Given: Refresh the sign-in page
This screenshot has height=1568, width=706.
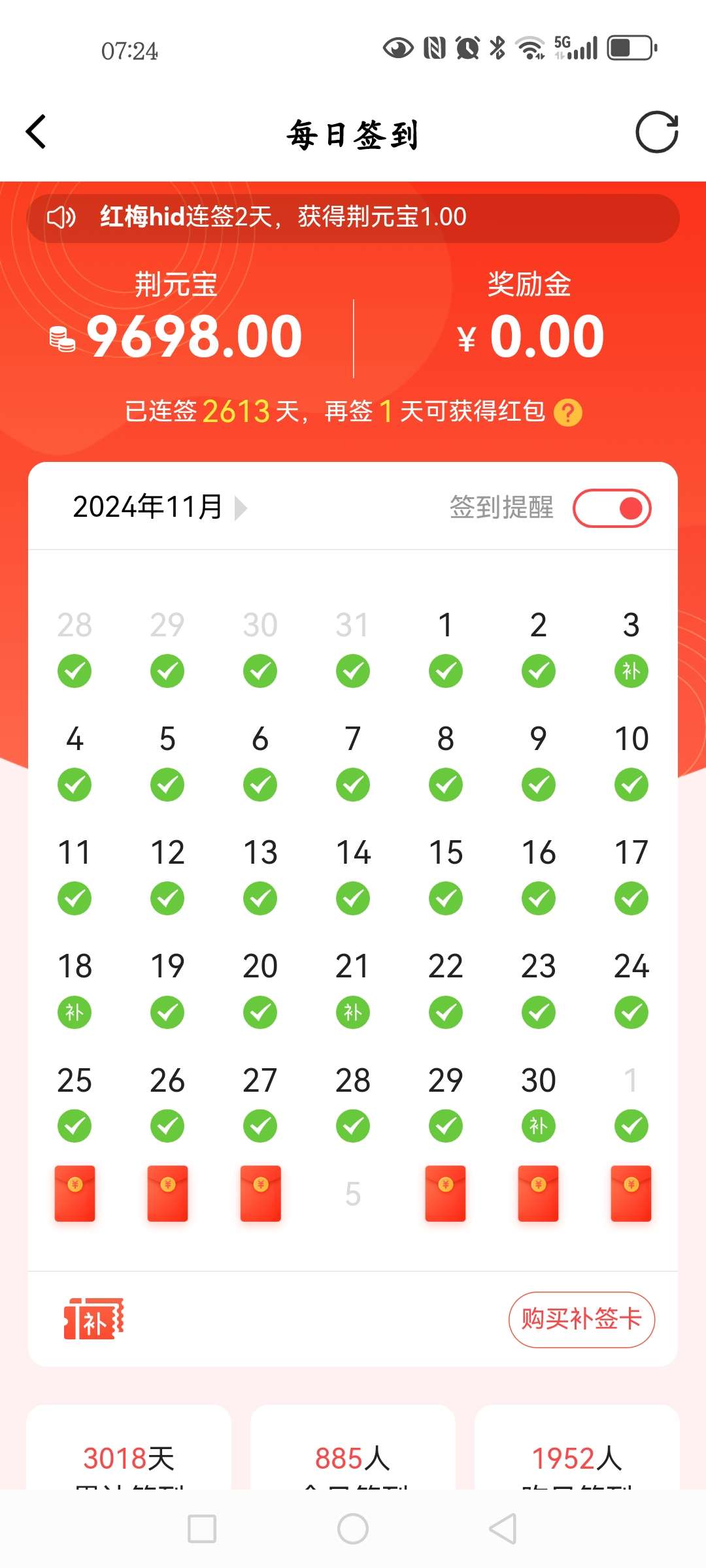Looking at the screenshot, I should coord(656,133).
